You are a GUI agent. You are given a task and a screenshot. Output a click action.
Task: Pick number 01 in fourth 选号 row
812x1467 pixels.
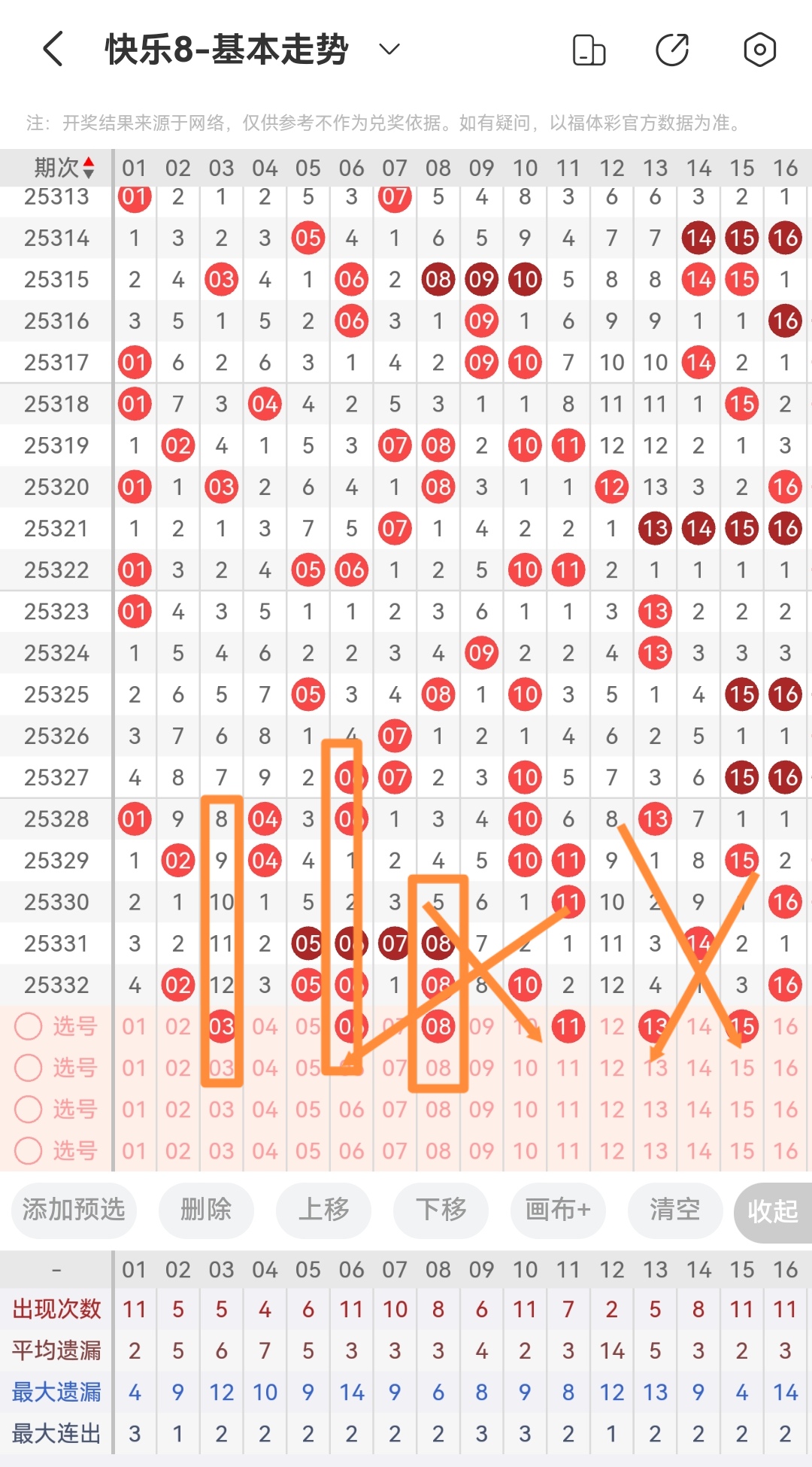(135, 1150)
